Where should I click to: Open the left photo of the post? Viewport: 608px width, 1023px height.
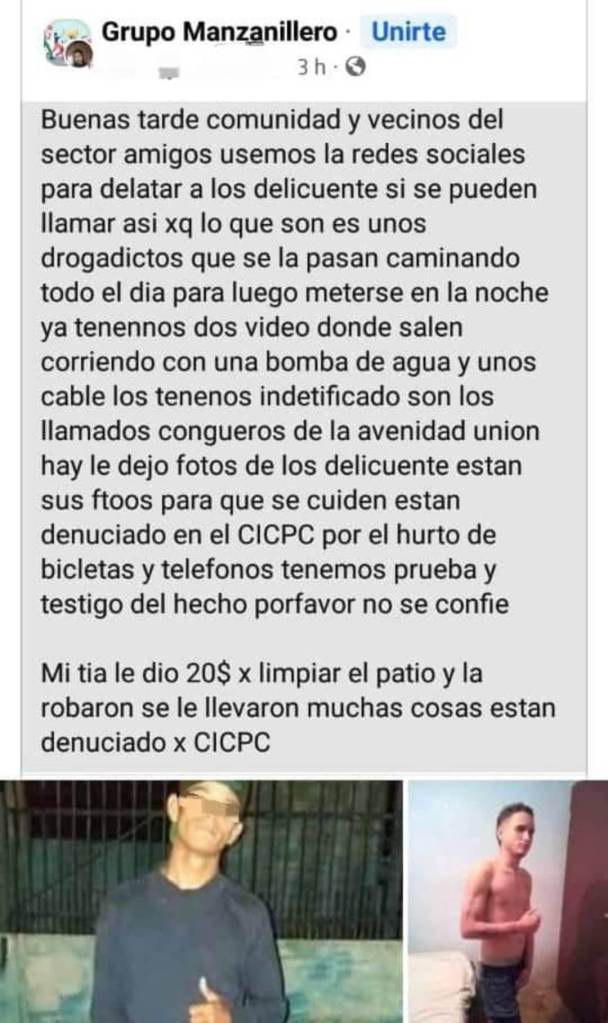tap(202, 900)
